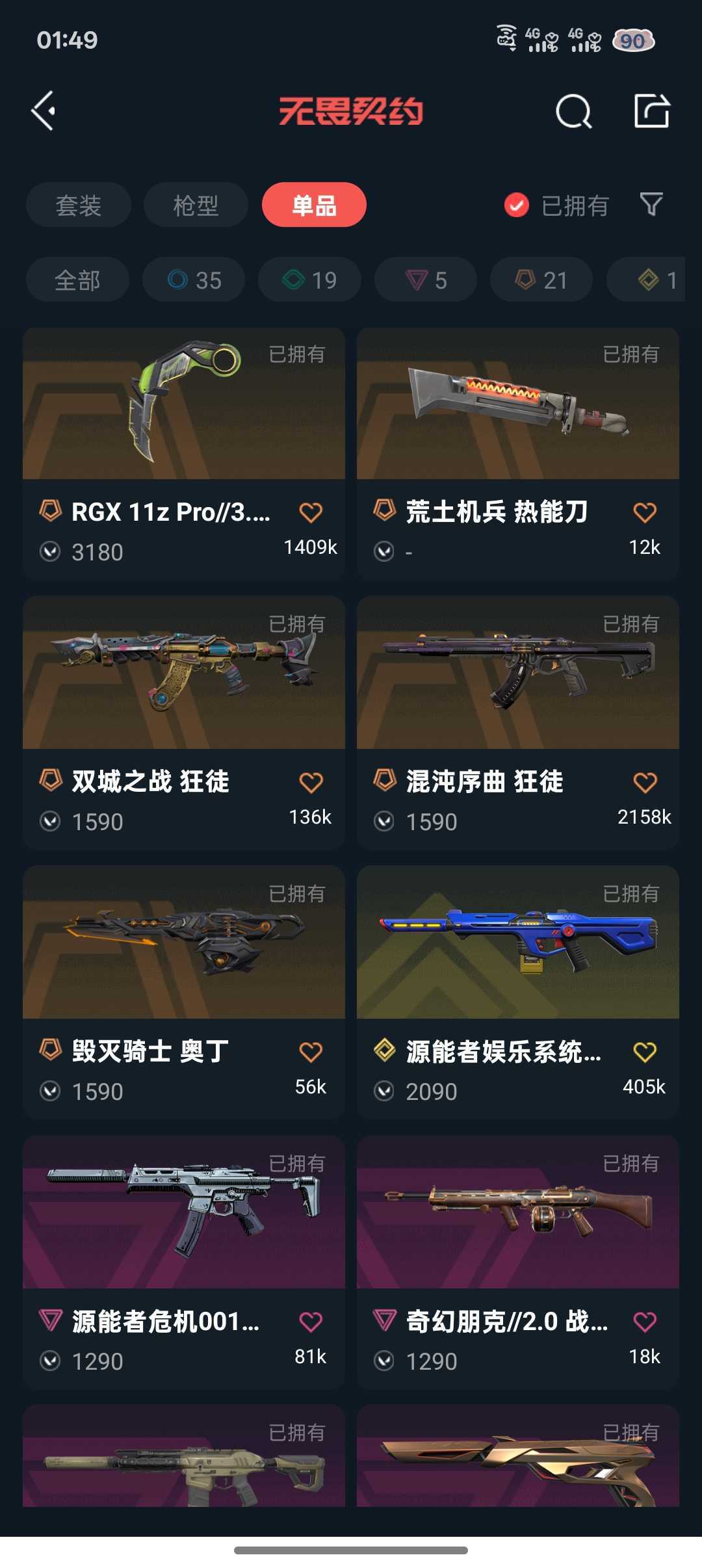Select the 全部 rarity chip
702x1568 pixels.
click(x=77, y=280)
